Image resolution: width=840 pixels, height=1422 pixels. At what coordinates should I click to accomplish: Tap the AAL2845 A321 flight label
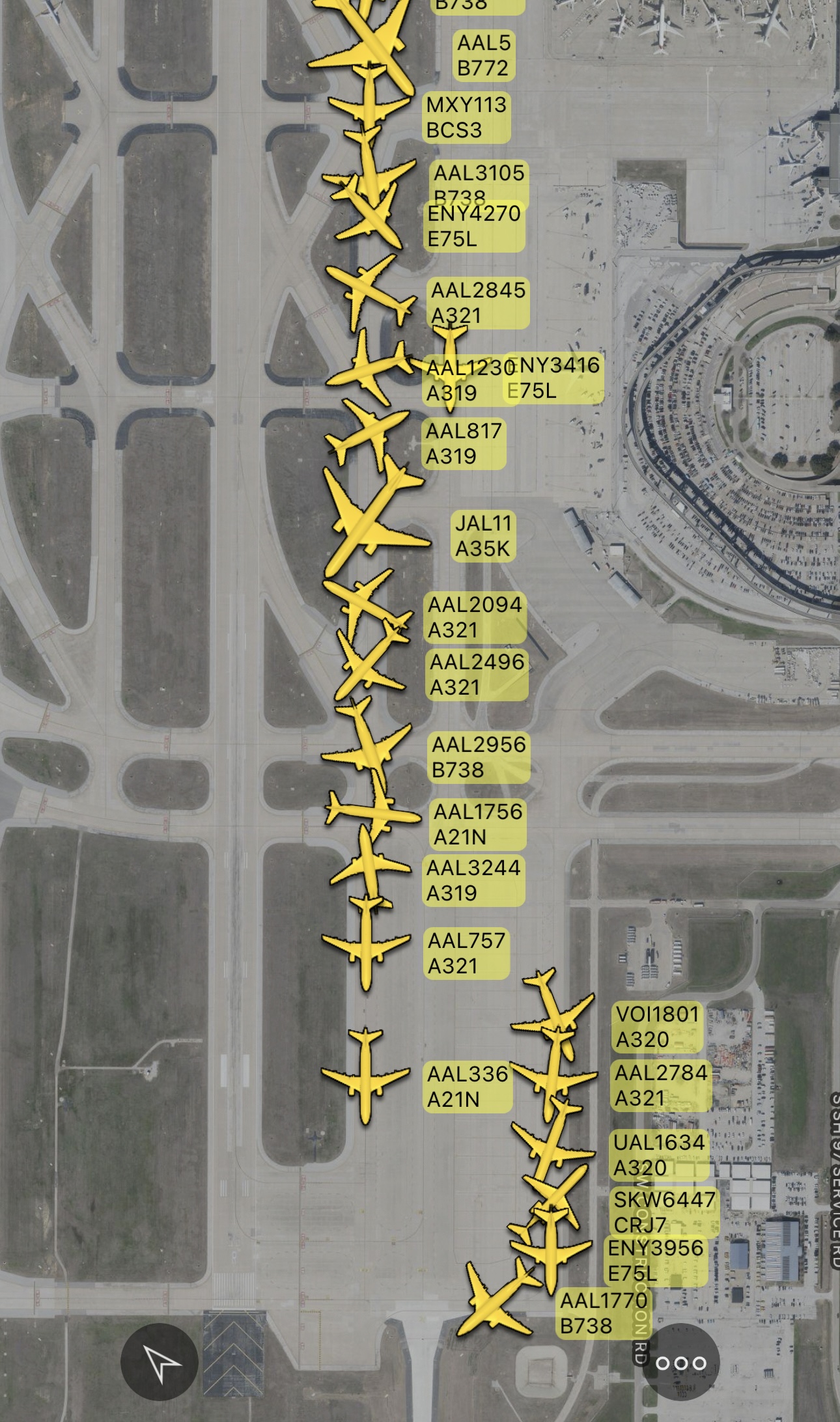tap(479, 303)
